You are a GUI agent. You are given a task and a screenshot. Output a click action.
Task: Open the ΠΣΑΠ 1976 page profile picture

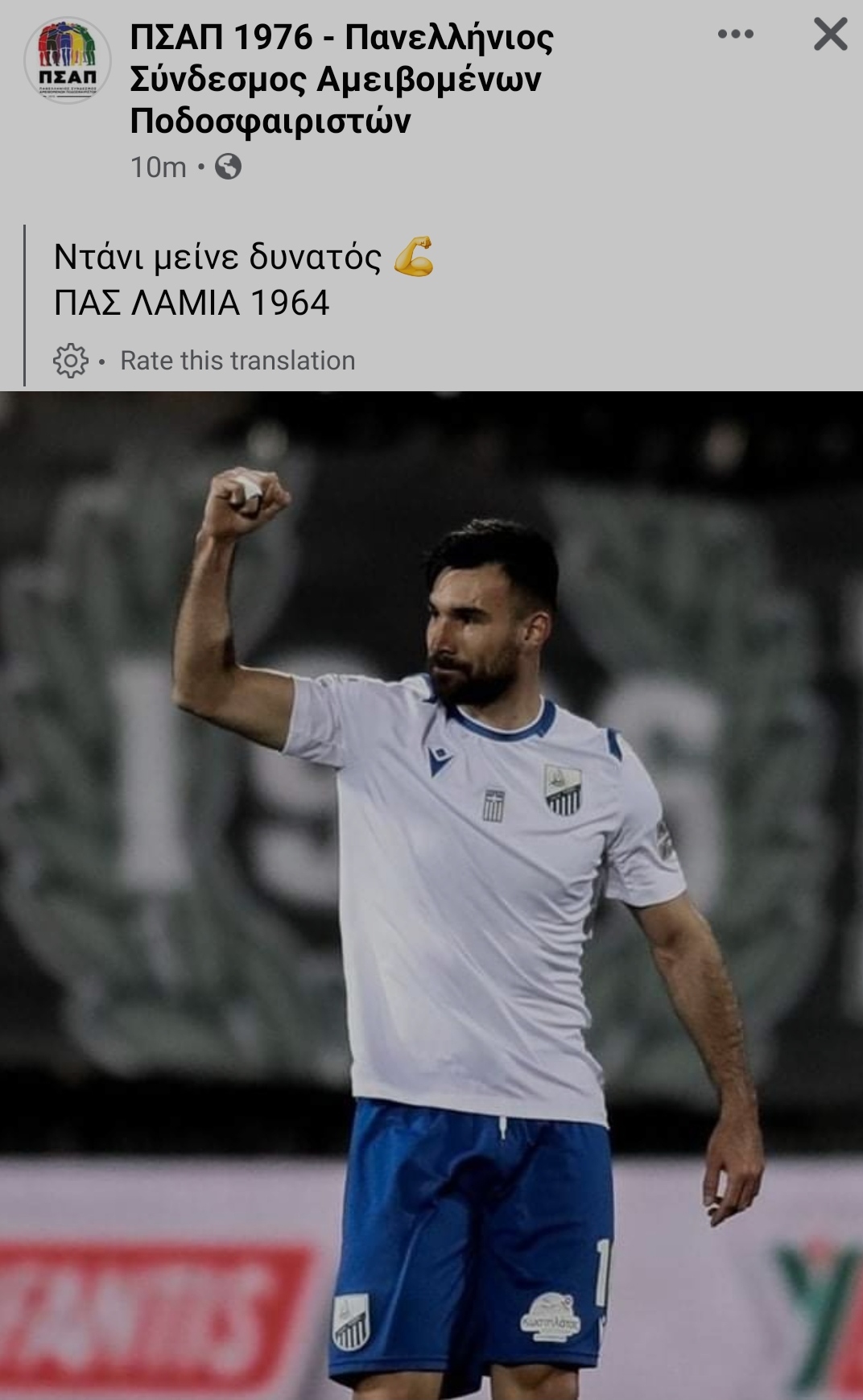tap(68, 60)
